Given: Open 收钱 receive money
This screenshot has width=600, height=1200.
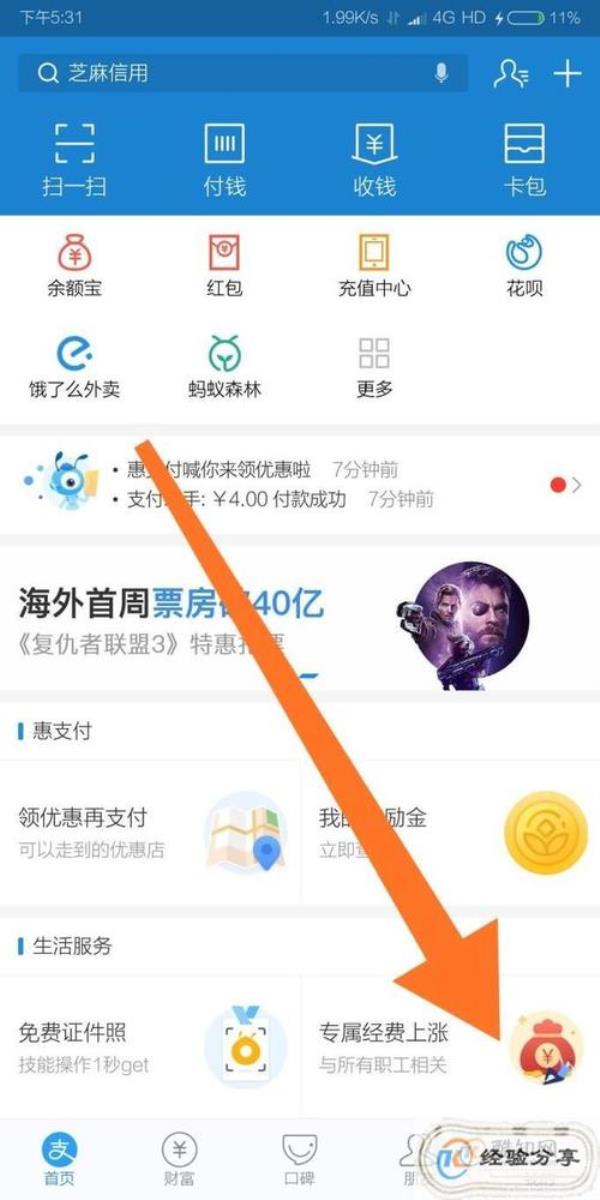Looking at the screenshot, I should 374,158.
